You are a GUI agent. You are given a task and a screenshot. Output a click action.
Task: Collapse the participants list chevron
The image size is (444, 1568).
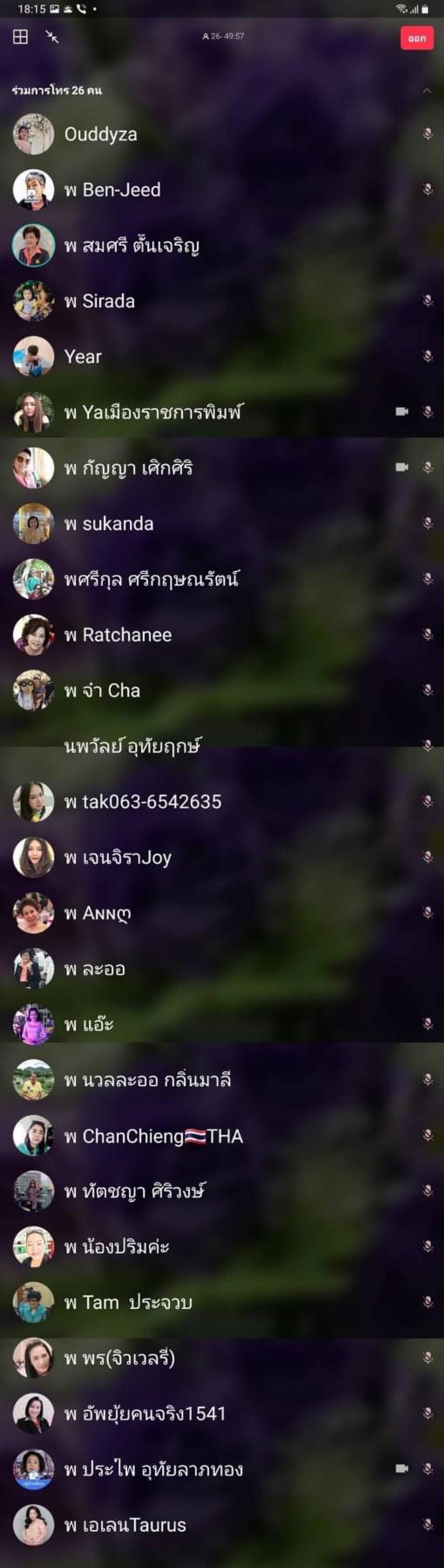[427, 90]
